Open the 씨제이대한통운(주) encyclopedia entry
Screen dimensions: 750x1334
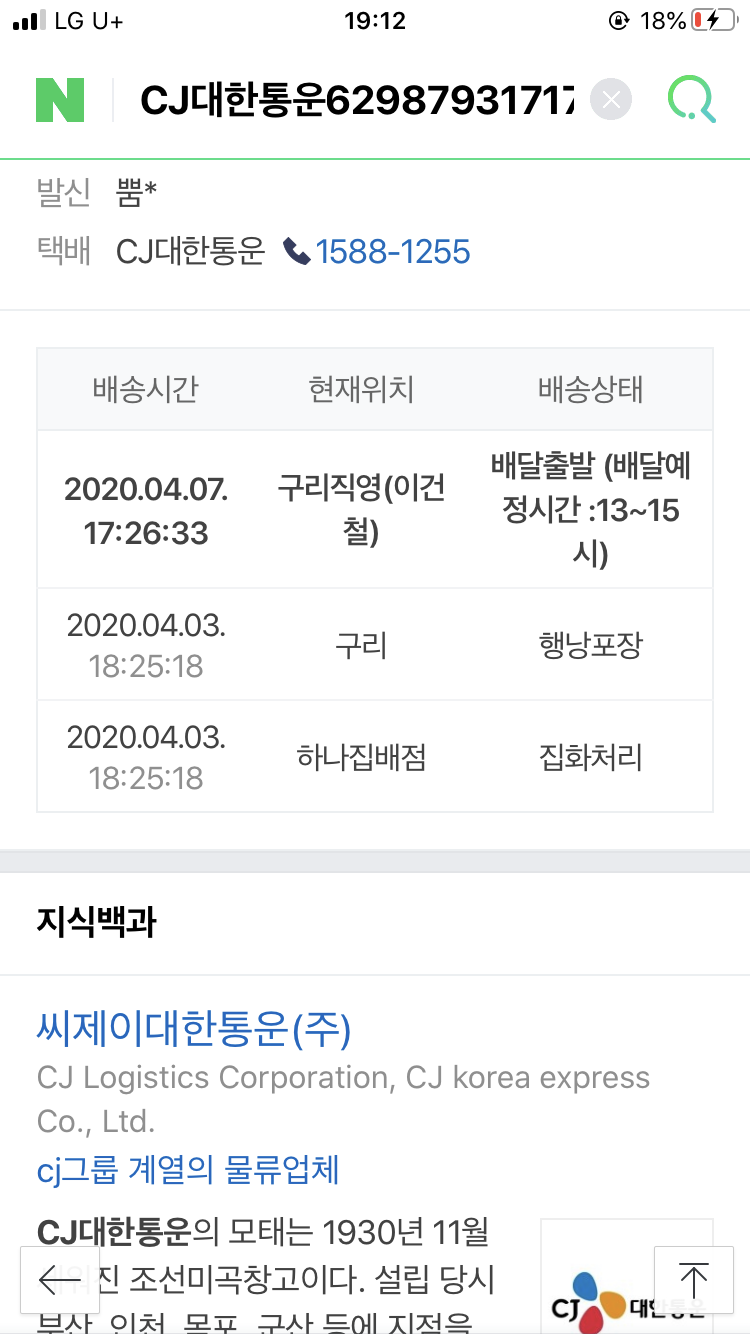tap(194, 1029)
